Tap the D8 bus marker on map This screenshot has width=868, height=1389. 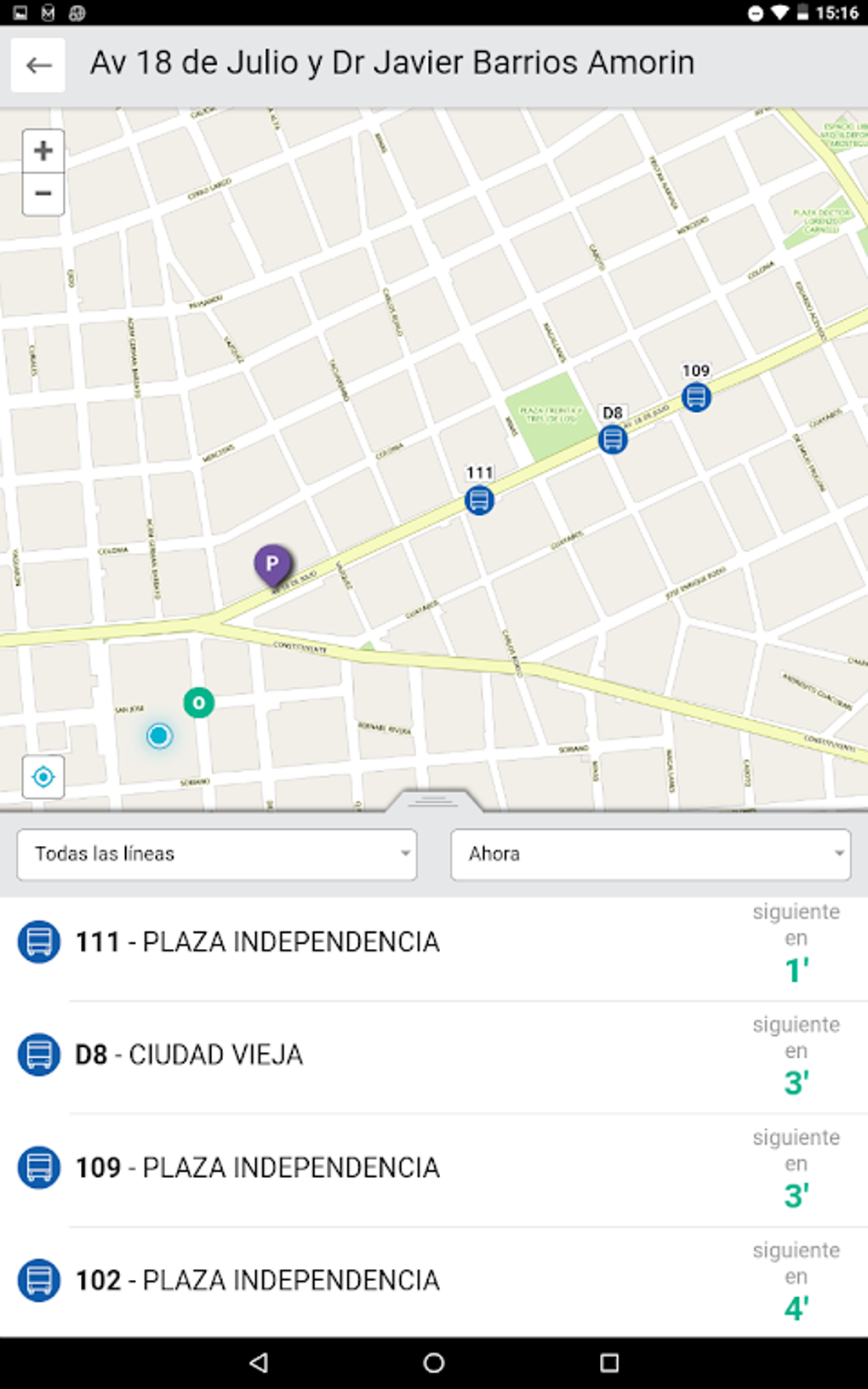613,439
